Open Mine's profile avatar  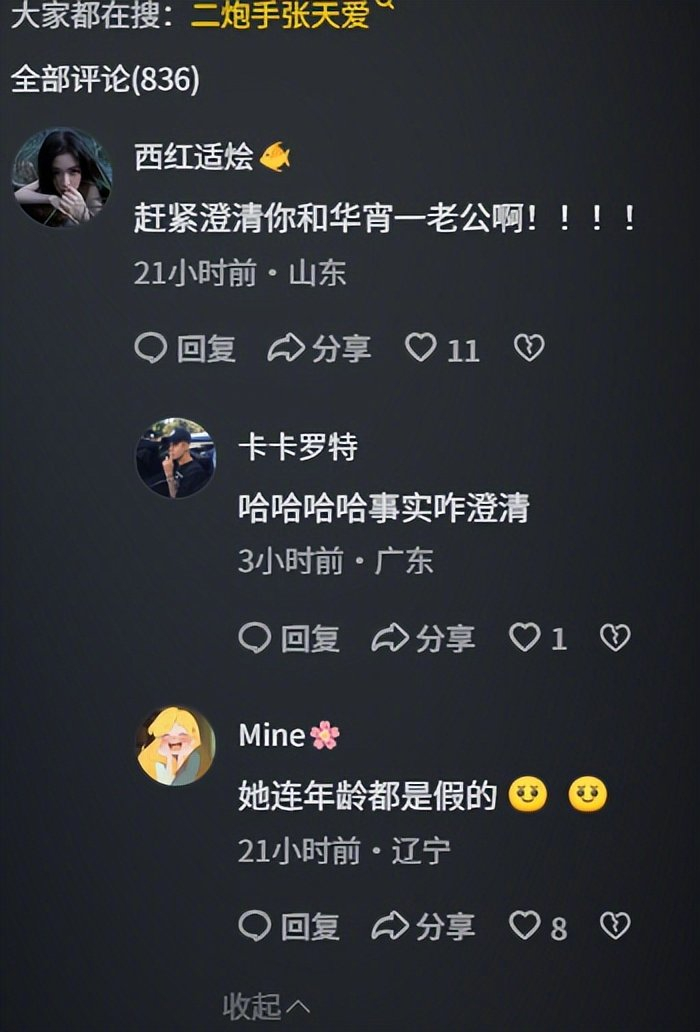(x=175, y=747)
